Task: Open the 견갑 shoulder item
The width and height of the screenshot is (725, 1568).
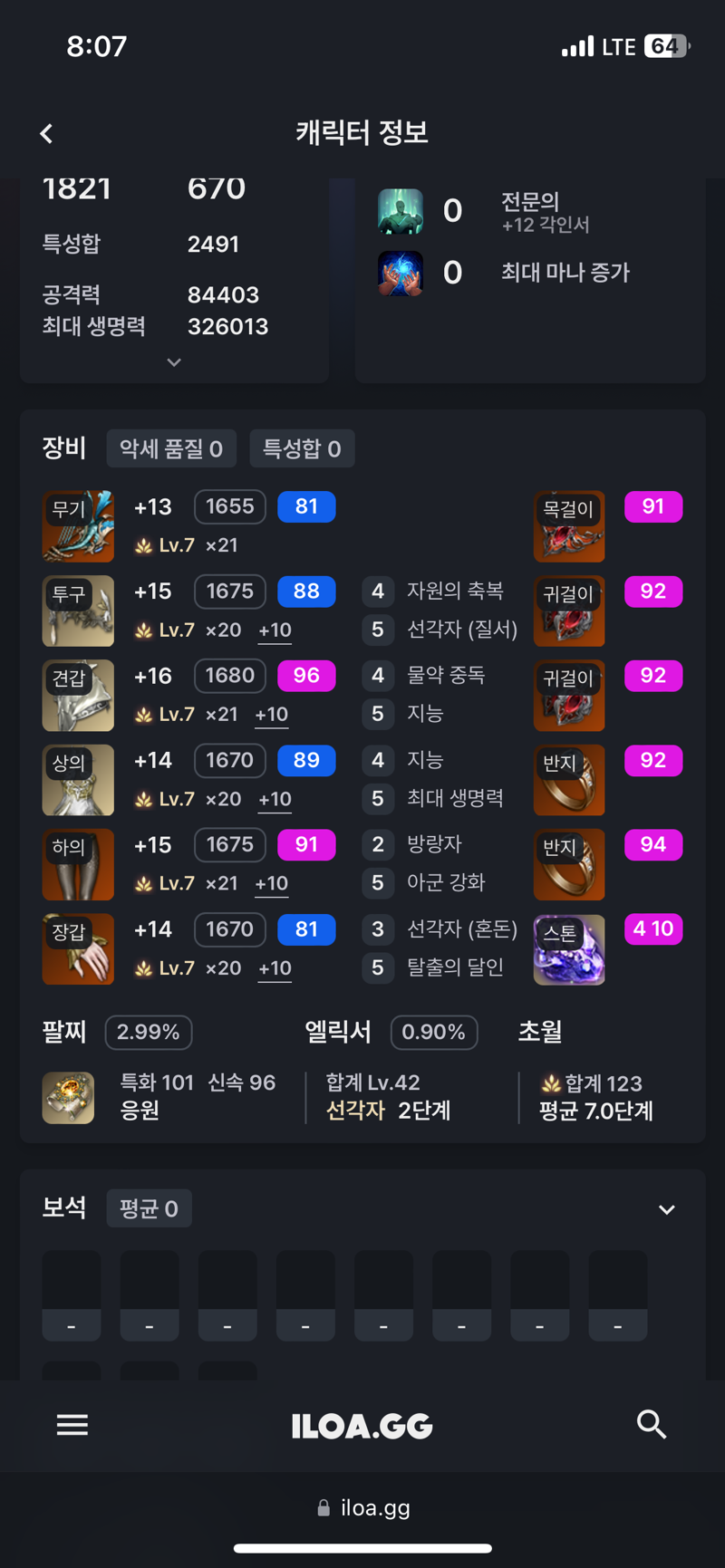Action: 78,695
